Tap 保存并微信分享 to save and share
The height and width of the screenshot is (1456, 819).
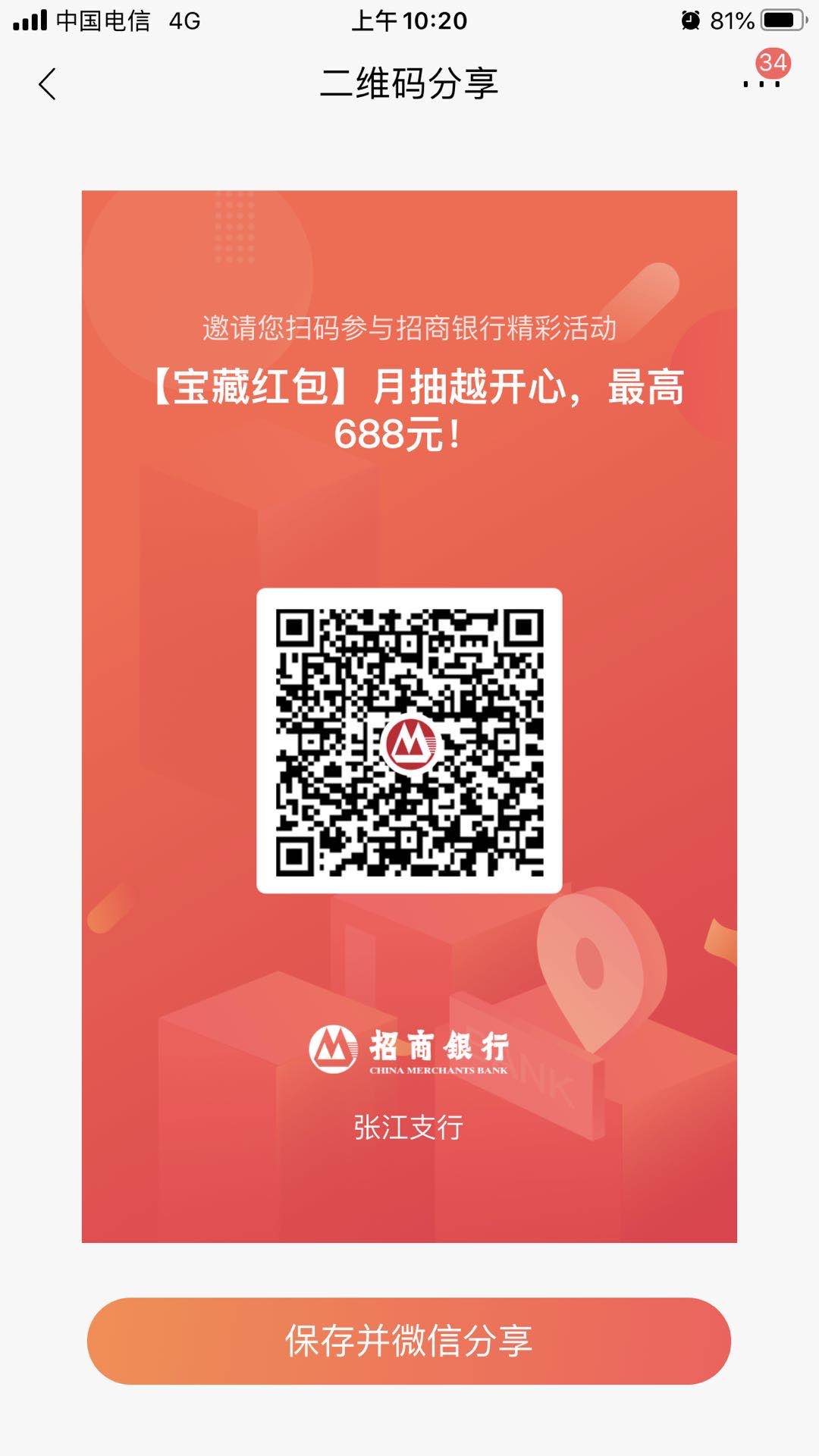click(x=409, y=1340)
